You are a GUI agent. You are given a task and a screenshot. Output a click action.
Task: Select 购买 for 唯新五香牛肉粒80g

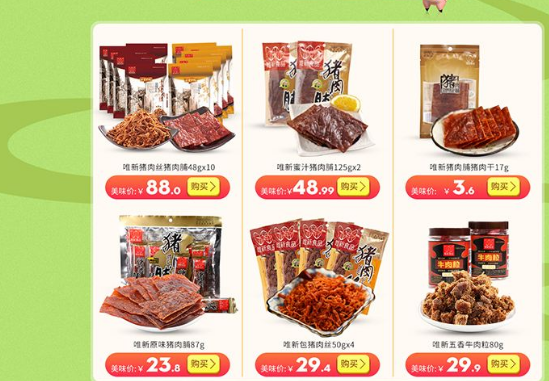pyautogui.click(x=503, y=364)
